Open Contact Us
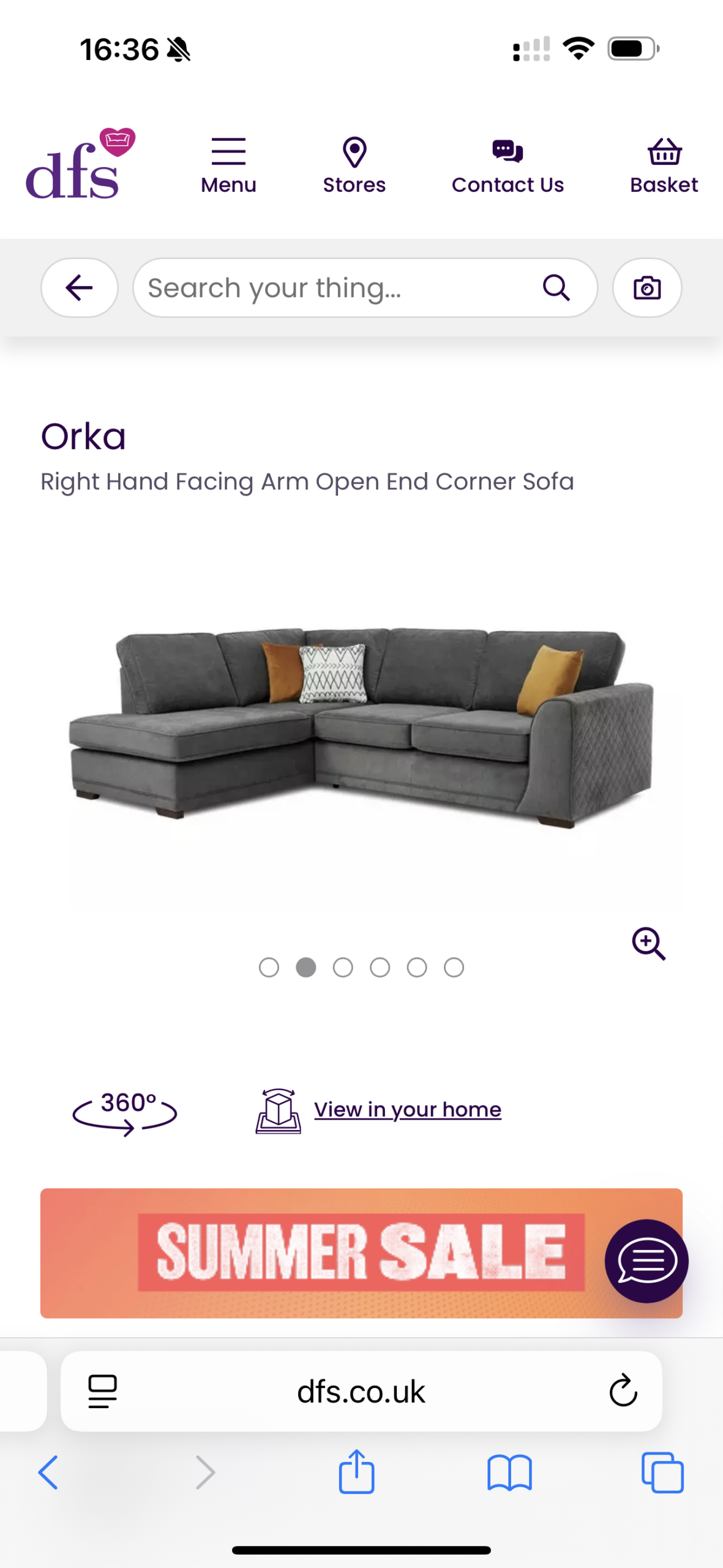Viewport: 723px width, 1568px height. (x=508, y=165)
